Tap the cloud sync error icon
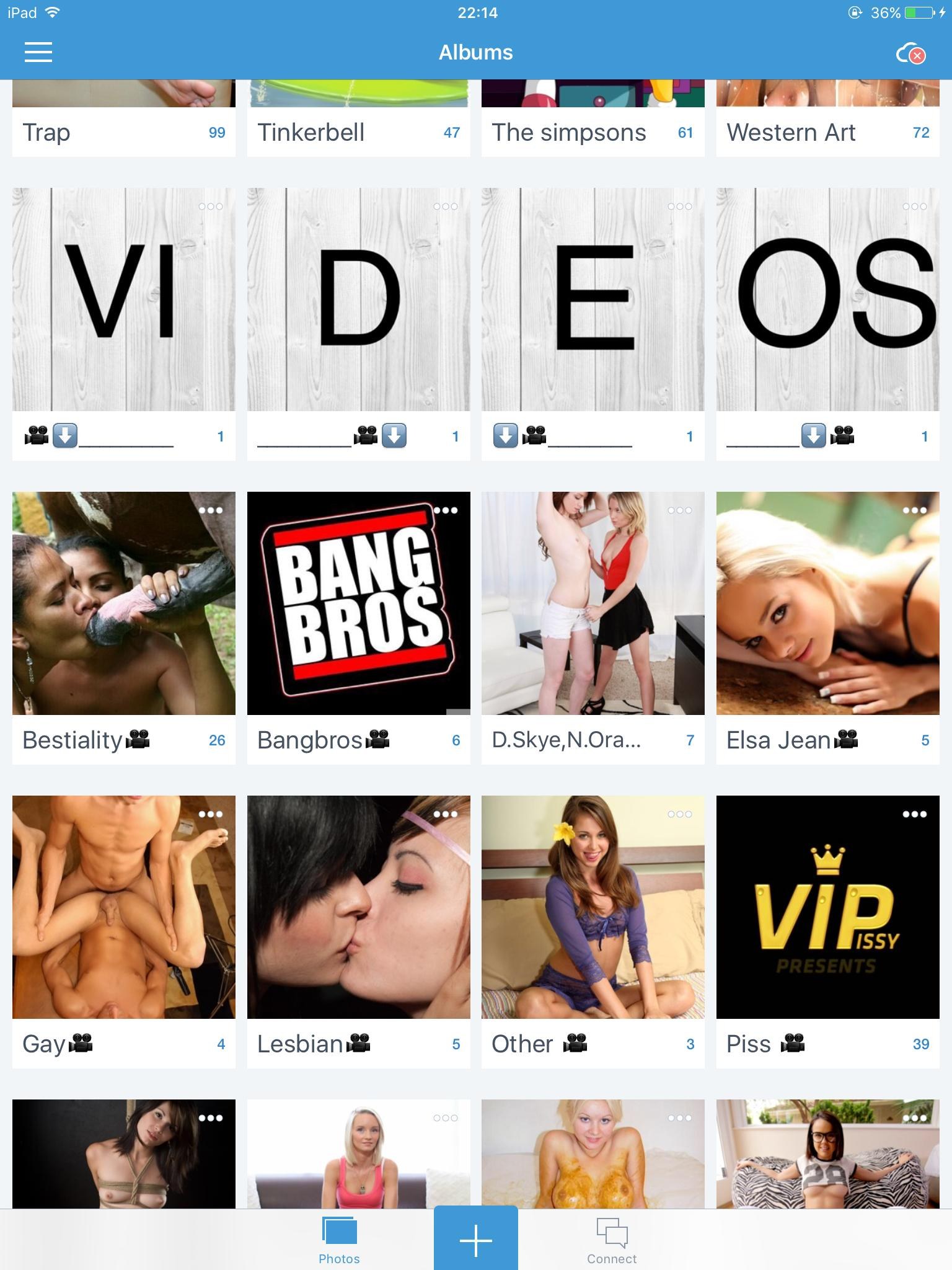This screenshot has height=1270, width=952. point(910,54)
